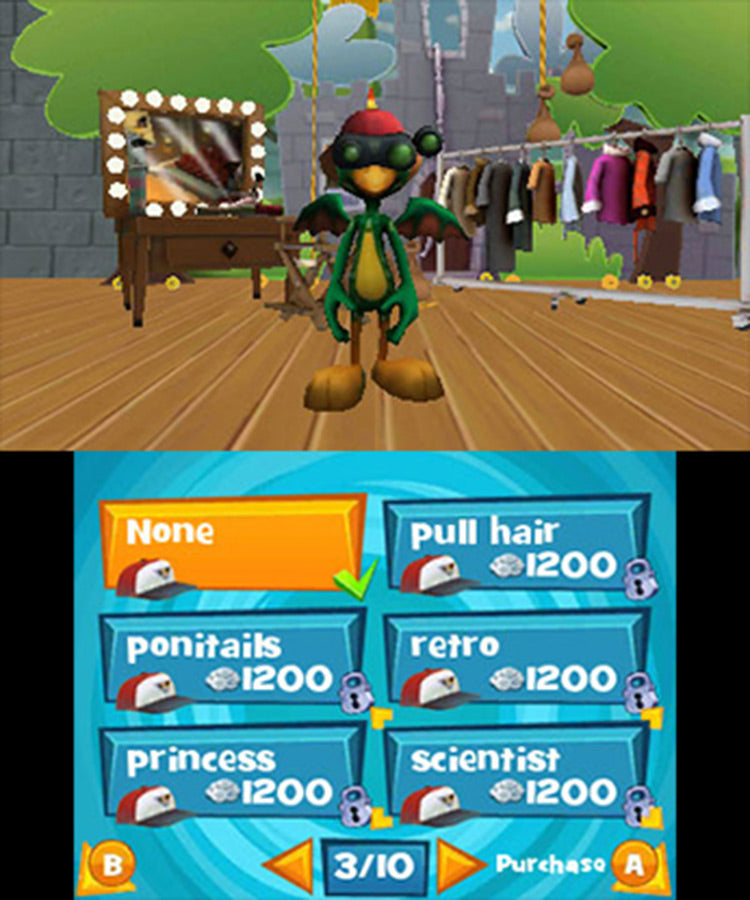Select the None hat option

tap(232, 545)
